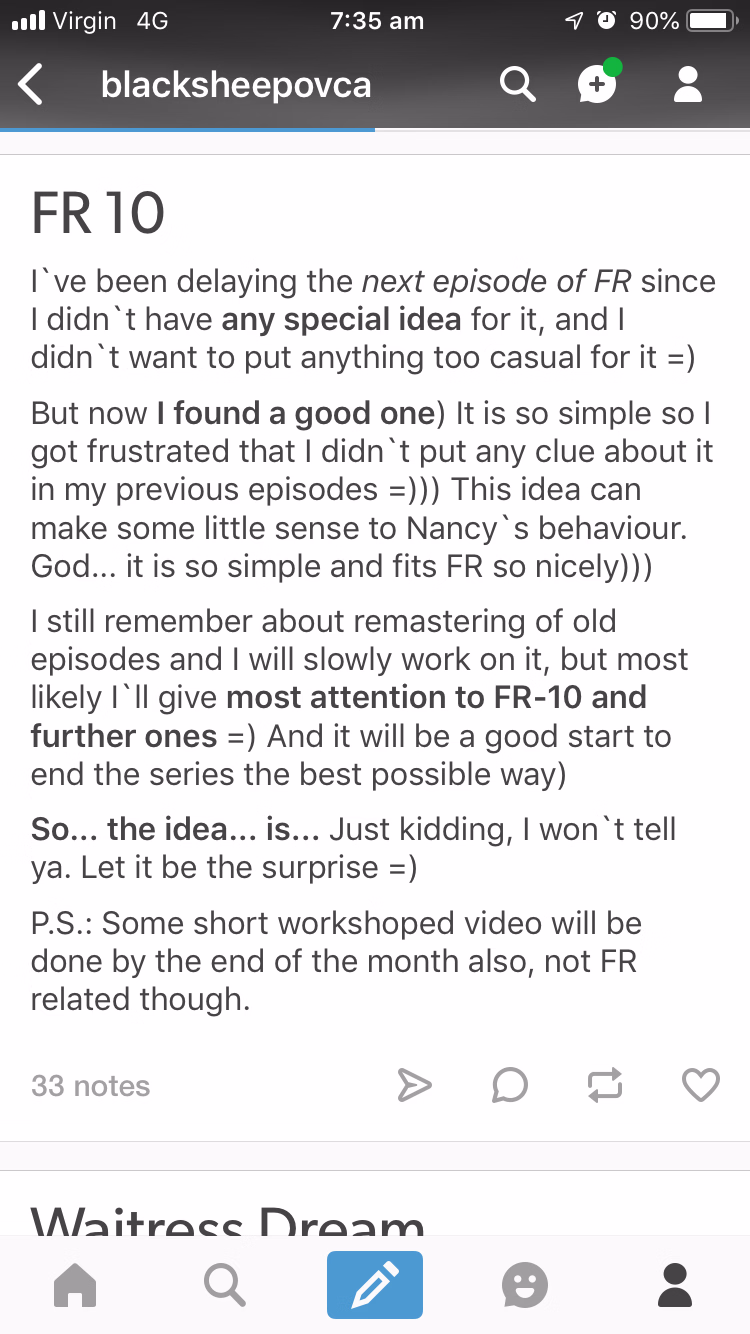The height and width of the screenshot is (1334, 750).
Task: View the 33 notes on FR 10
Action: [90, 1086]
